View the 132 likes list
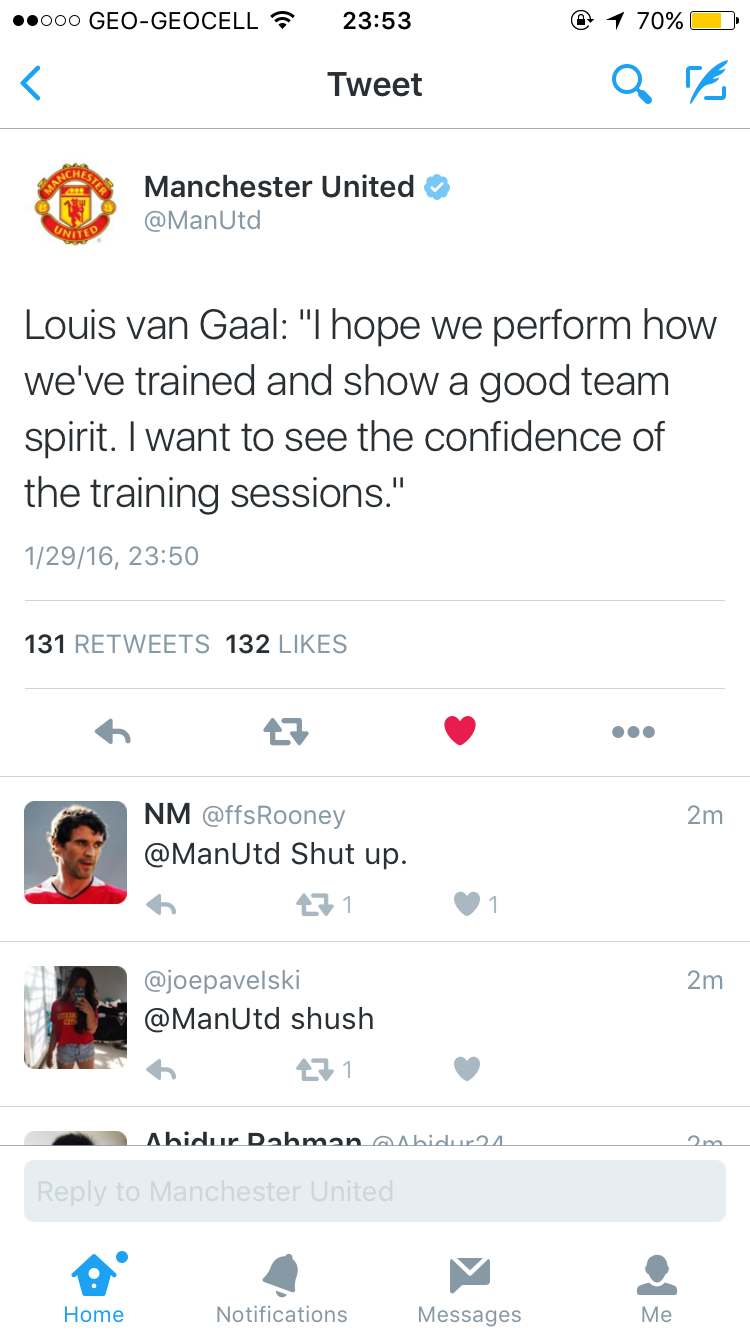This screenshot has width=750, height=1334. [x=287, y=644]
